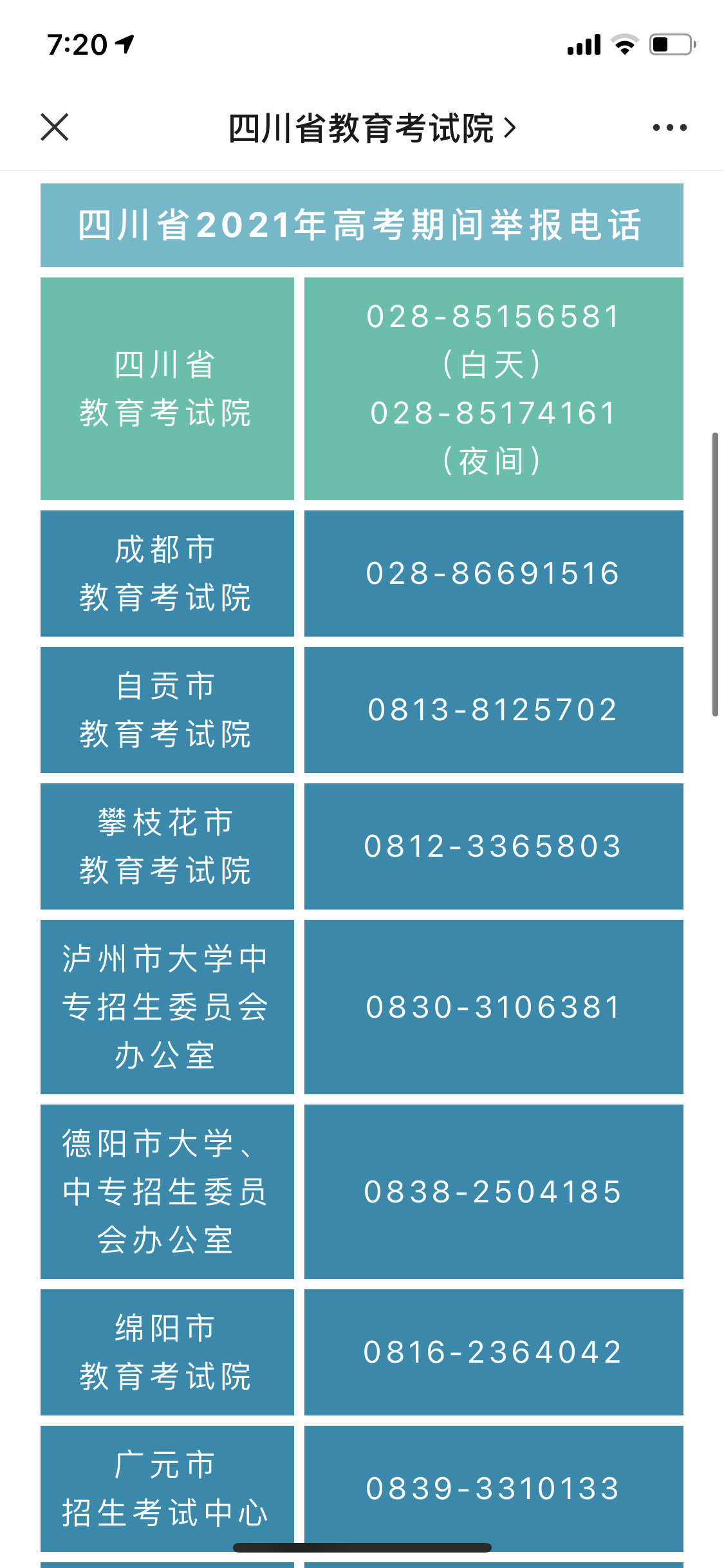Open 四川省教育考试院 account title link

371,128
